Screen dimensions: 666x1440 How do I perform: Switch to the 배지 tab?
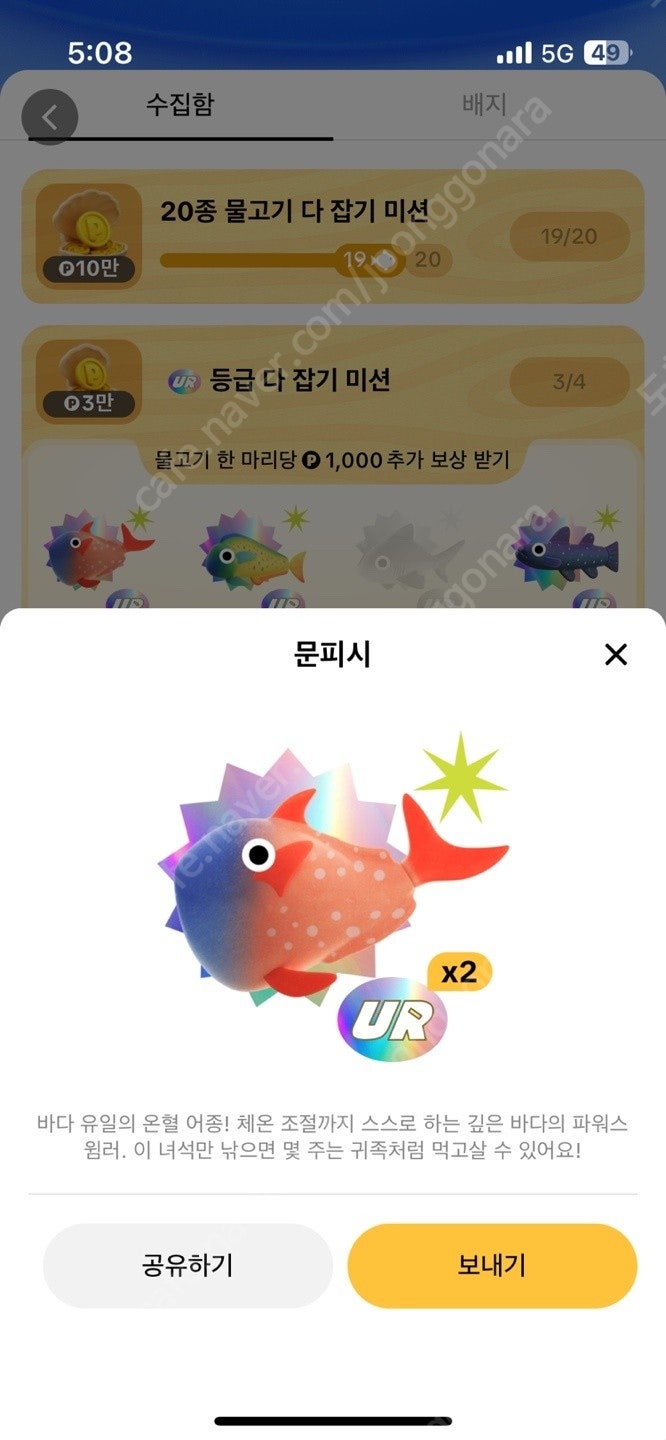point(485,106)
